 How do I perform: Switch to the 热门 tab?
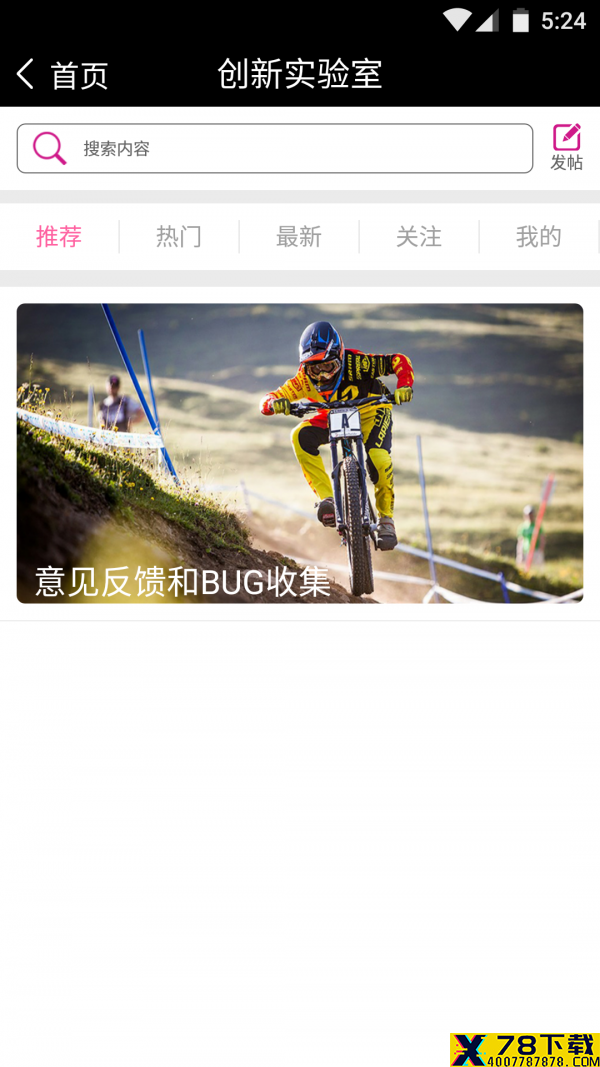179,237
